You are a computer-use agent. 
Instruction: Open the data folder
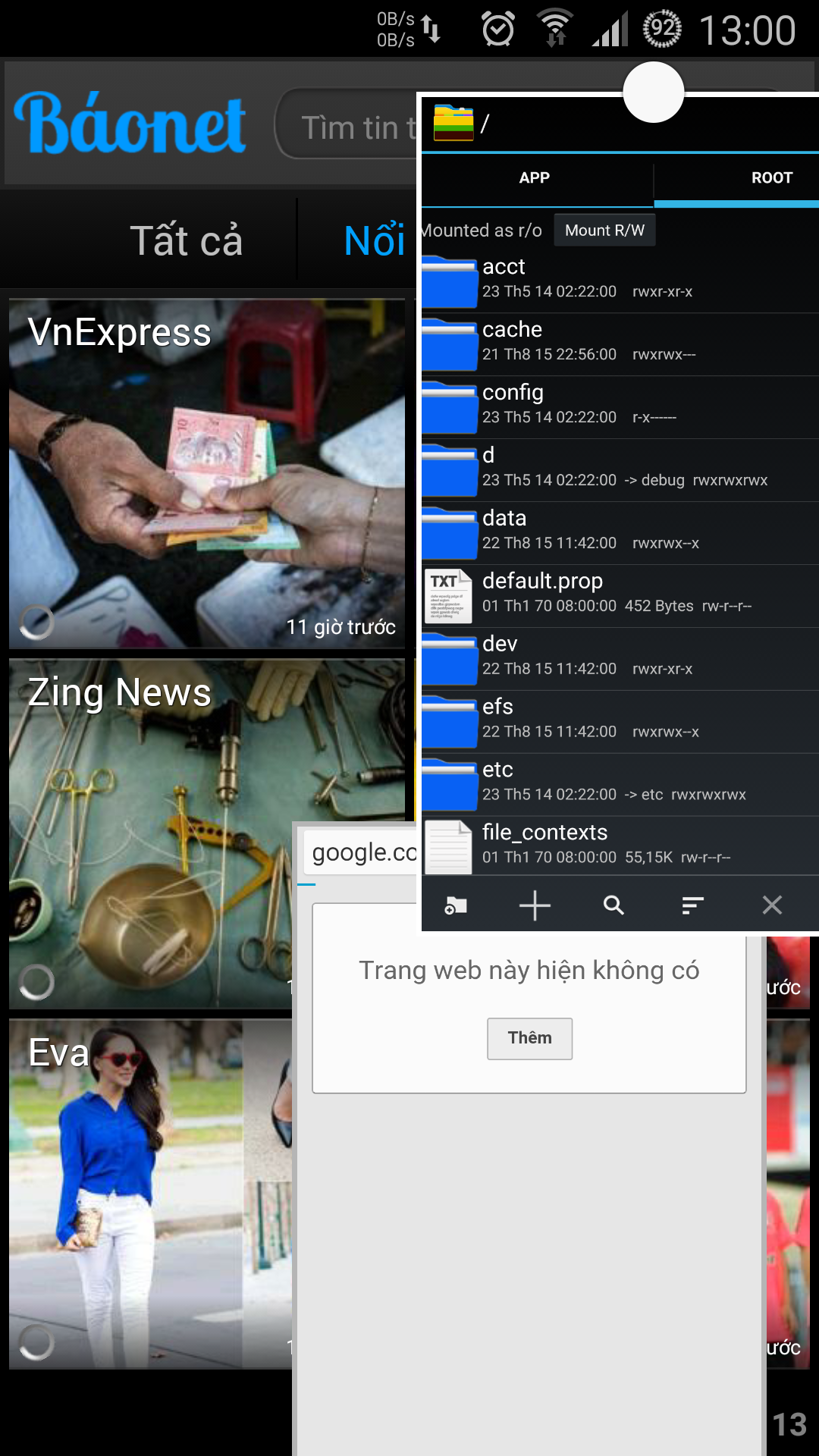(620, 533)
